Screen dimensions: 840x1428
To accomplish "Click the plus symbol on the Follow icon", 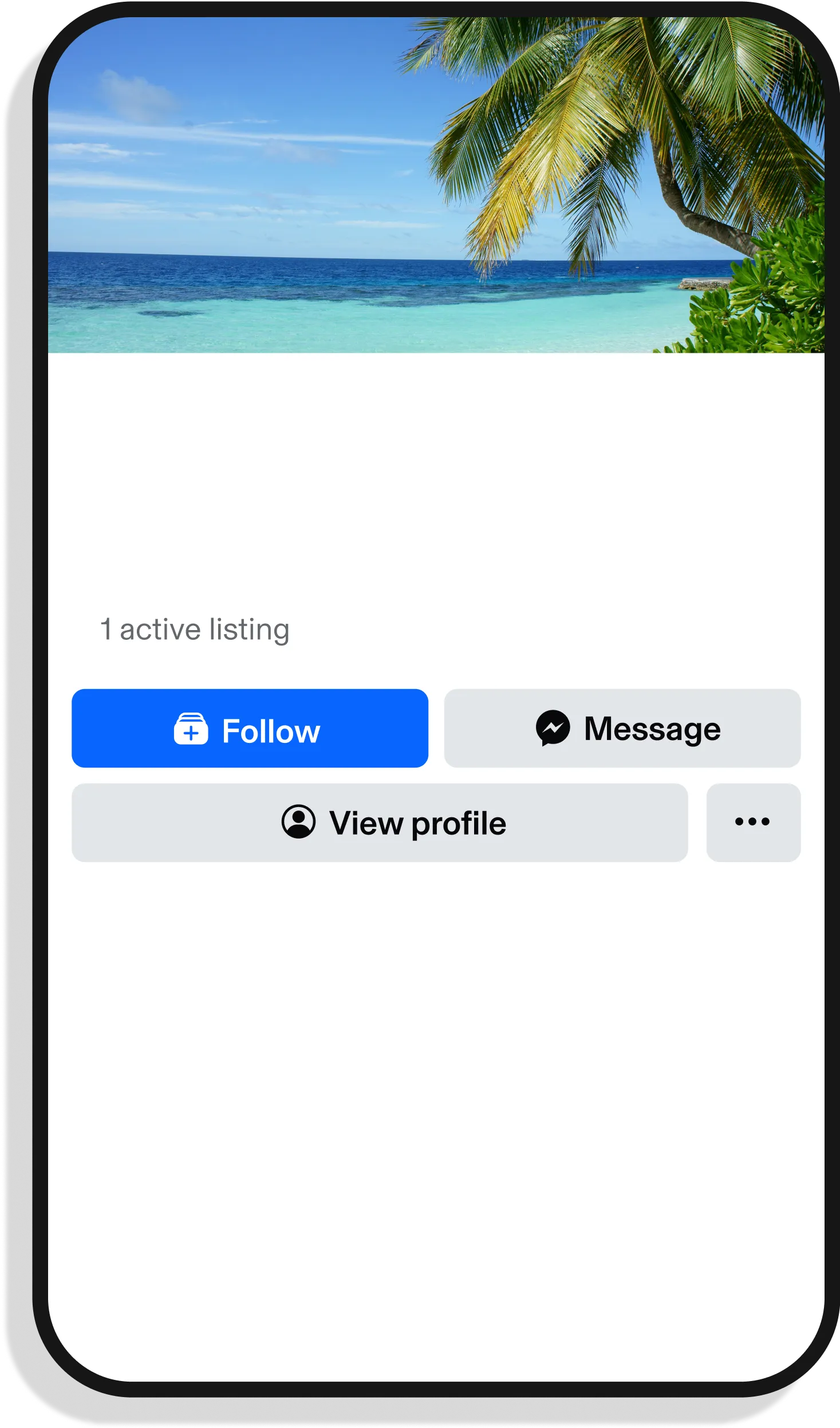I will click(190, 733).
